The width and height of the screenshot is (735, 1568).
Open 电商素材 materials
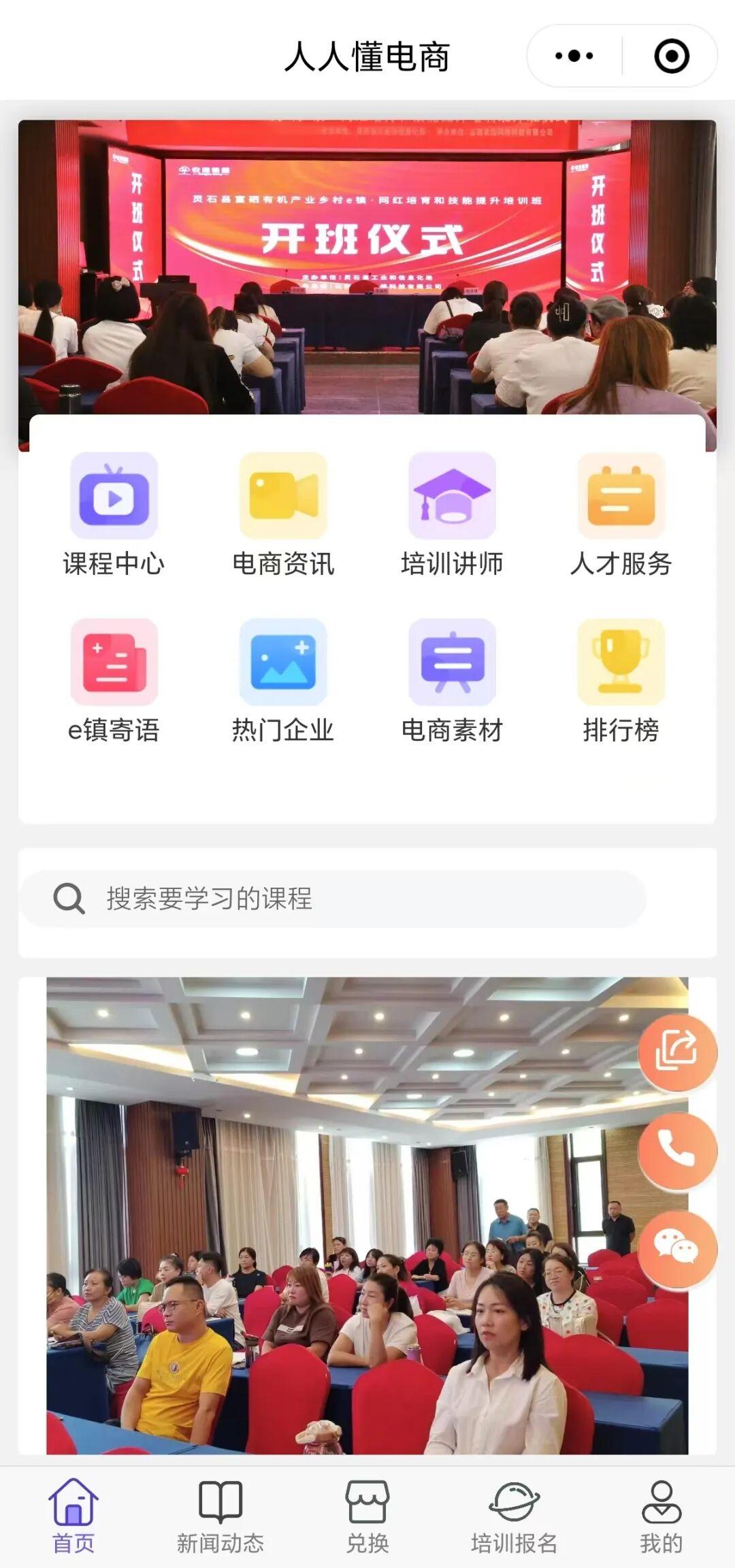point(452,682)
